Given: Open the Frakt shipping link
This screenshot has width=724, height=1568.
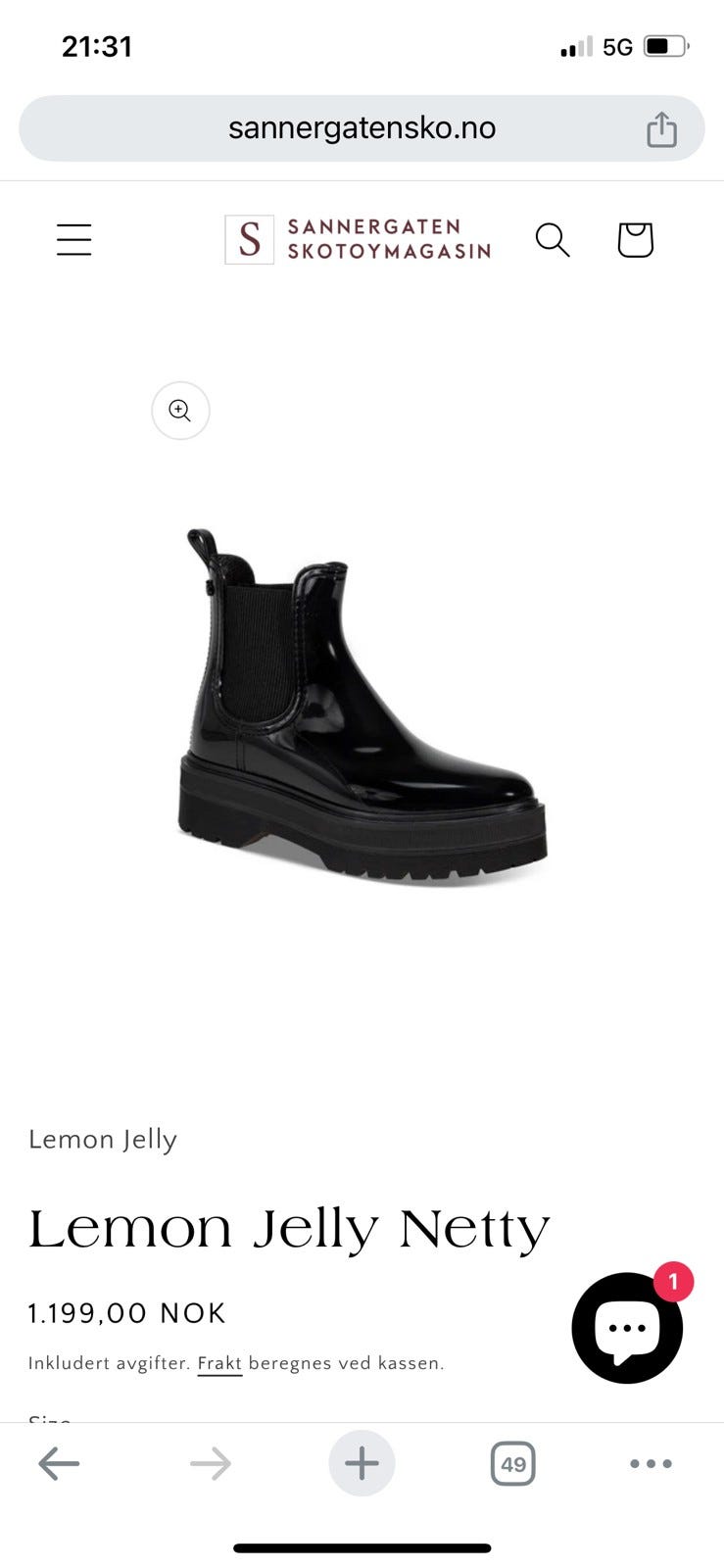Looking at the screenshot, I should pyautogui.click(x=219, y=1363).
